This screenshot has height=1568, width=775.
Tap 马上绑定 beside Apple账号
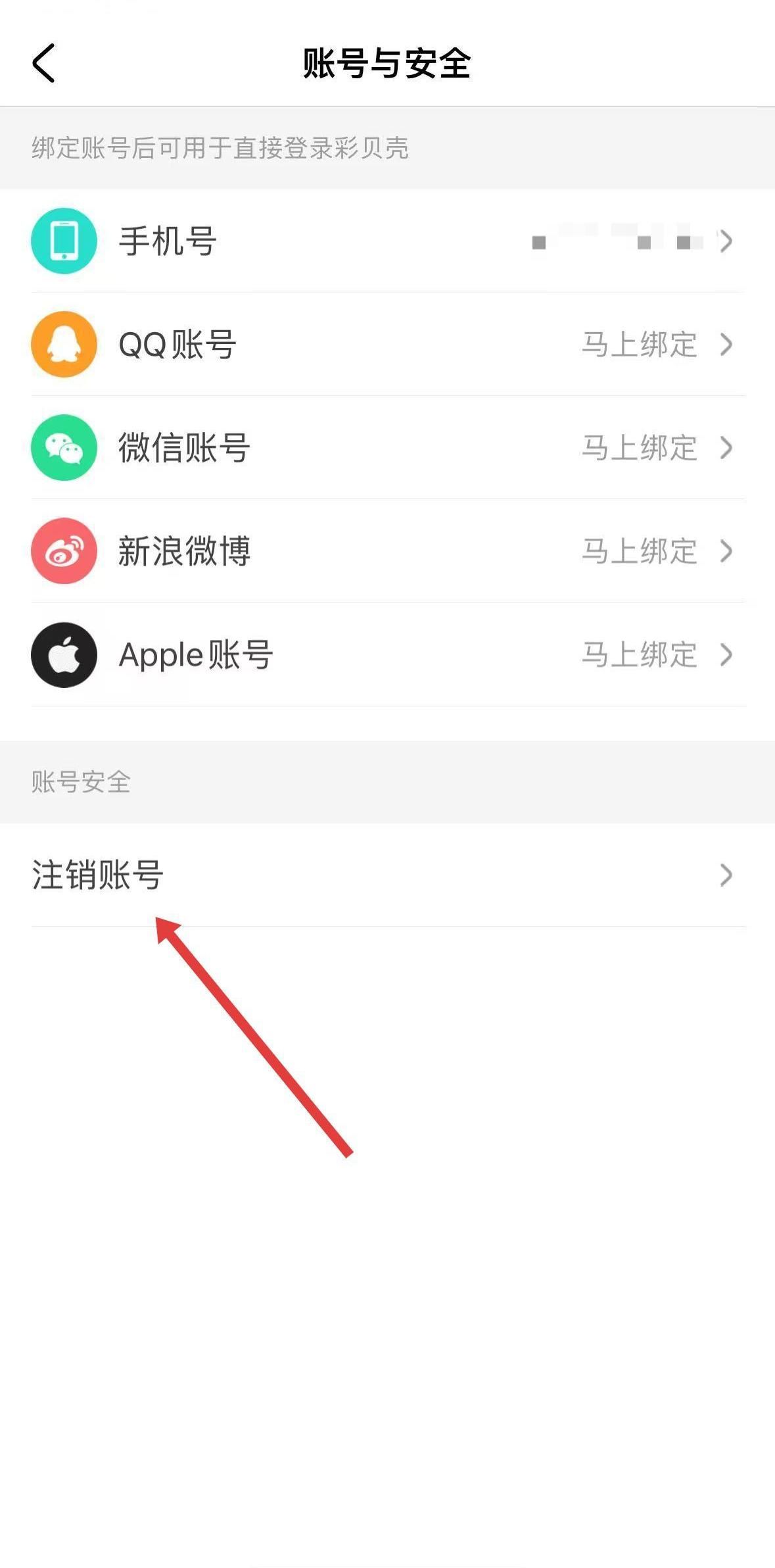click(x=640, y=655)
